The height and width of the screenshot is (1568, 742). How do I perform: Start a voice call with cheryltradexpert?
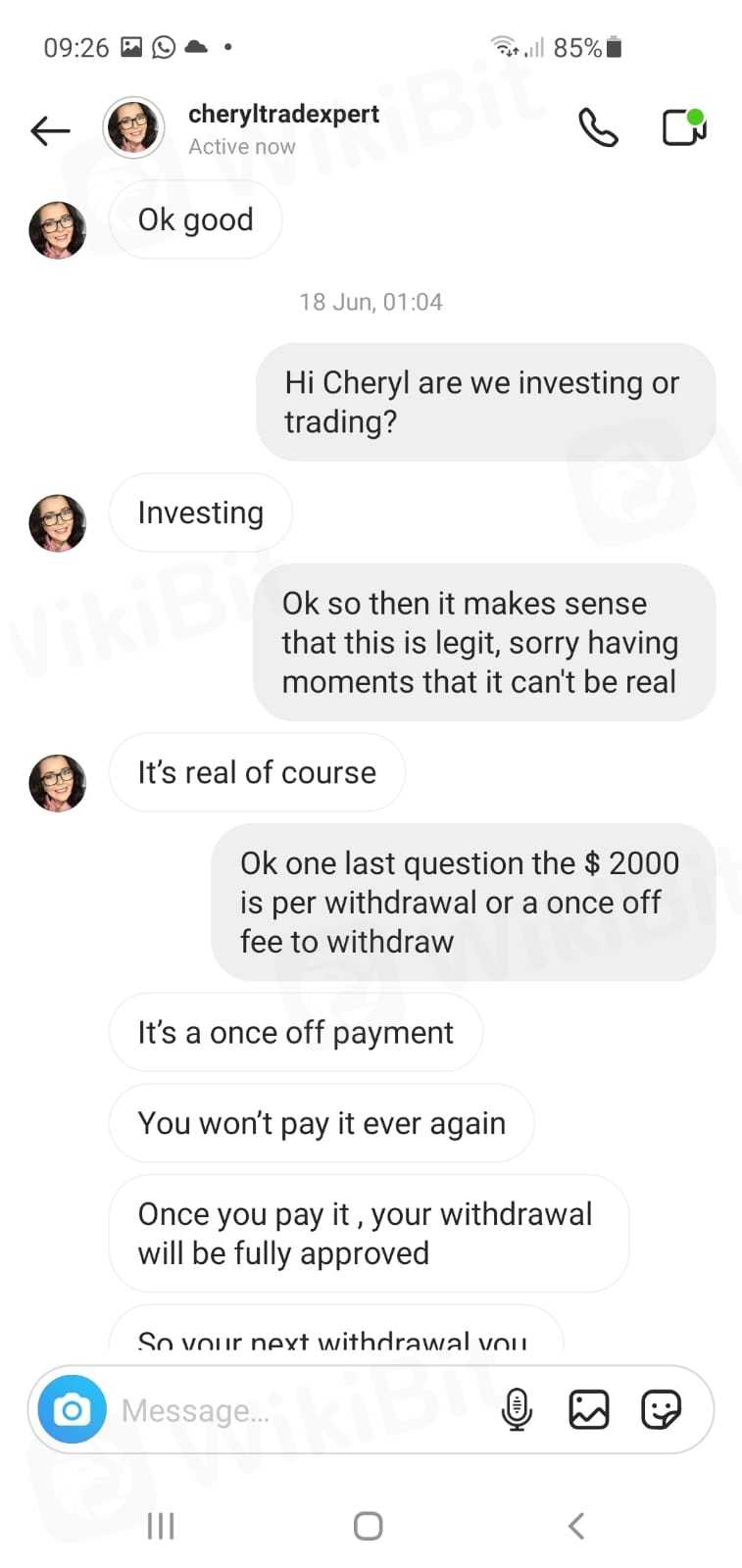[598, 128]
